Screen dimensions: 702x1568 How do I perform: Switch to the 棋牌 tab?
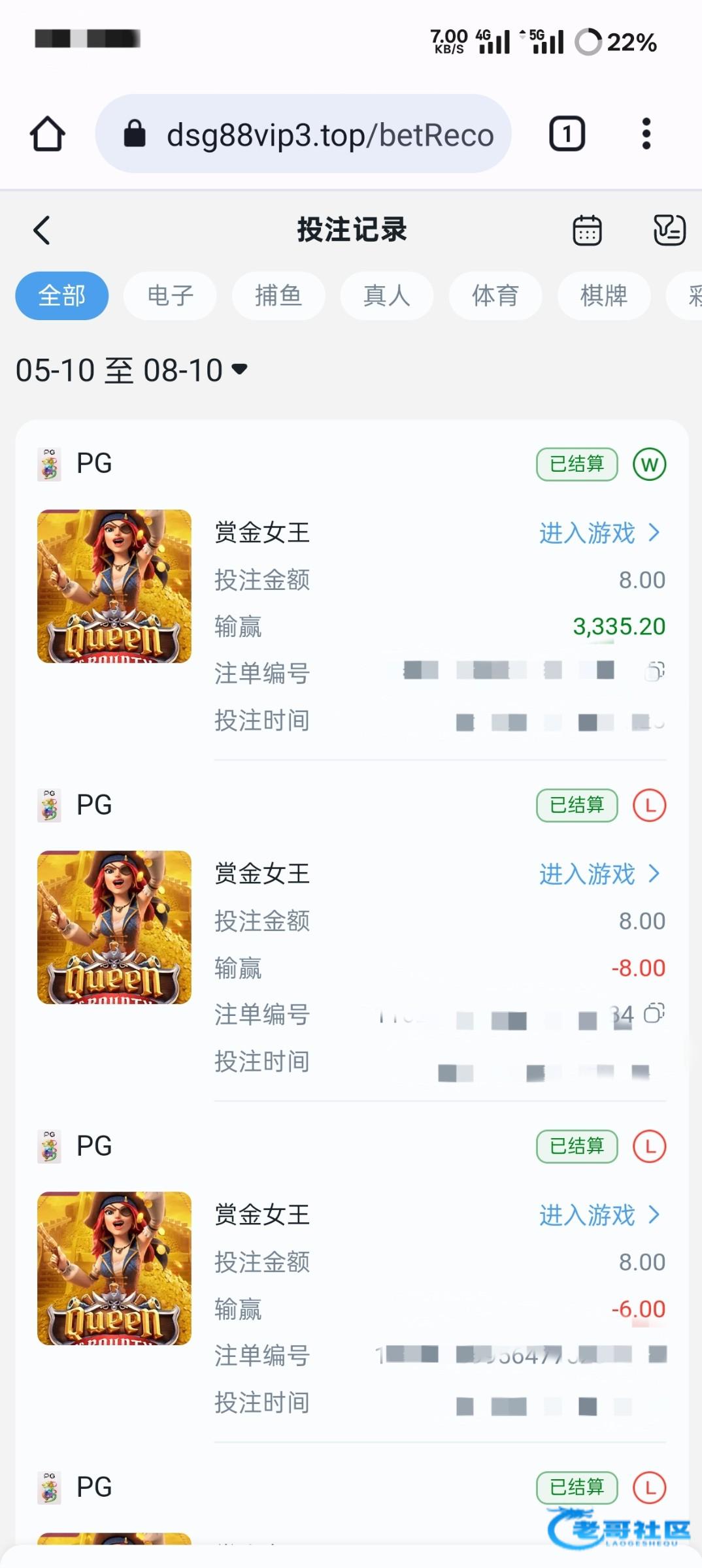tap(604, 295)
